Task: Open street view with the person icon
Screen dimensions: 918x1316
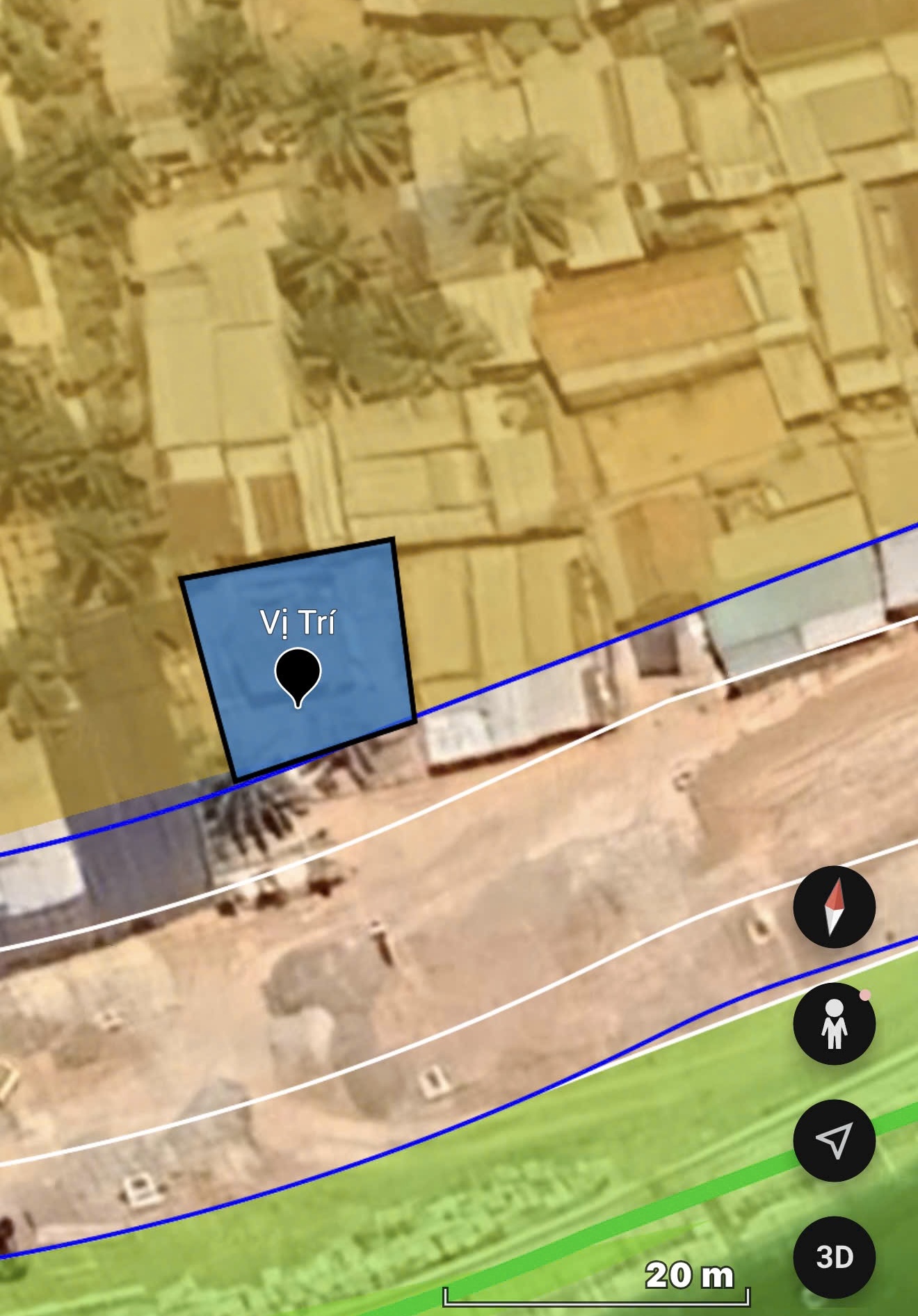Action: [834, 1024]
